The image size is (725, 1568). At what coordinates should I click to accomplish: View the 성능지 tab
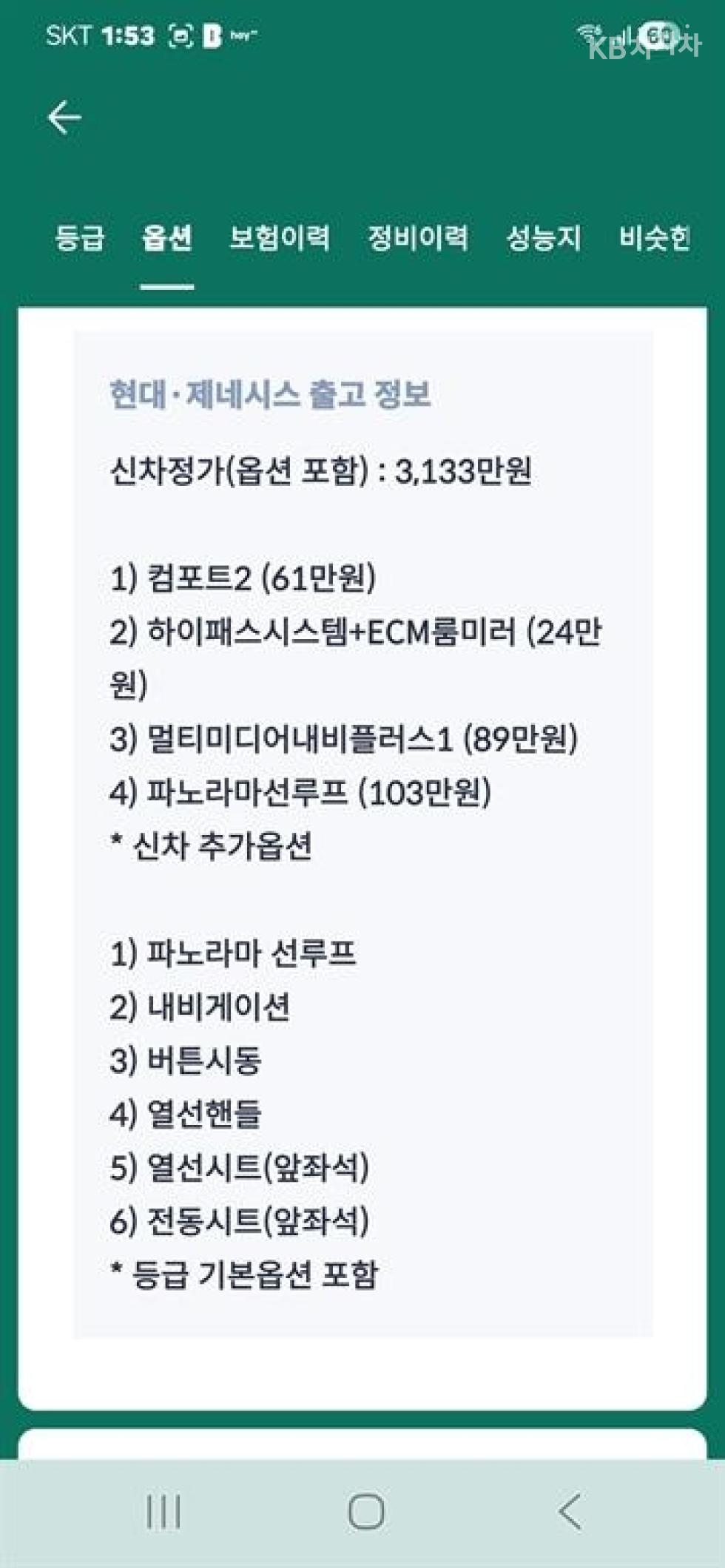(x=544, y=238)
